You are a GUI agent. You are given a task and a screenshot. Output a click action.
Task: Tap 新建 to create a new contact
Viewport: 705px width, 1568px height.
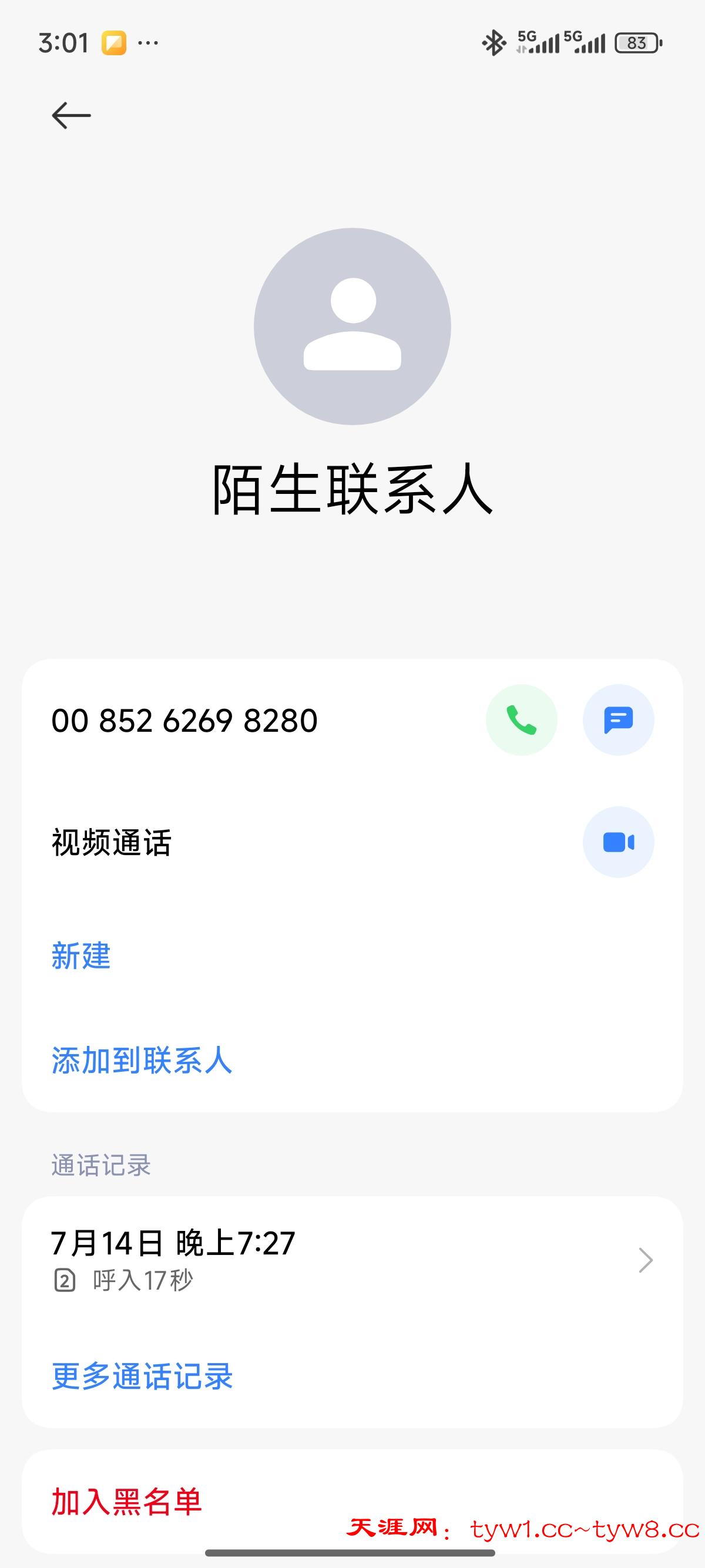[x=81, y=955]
